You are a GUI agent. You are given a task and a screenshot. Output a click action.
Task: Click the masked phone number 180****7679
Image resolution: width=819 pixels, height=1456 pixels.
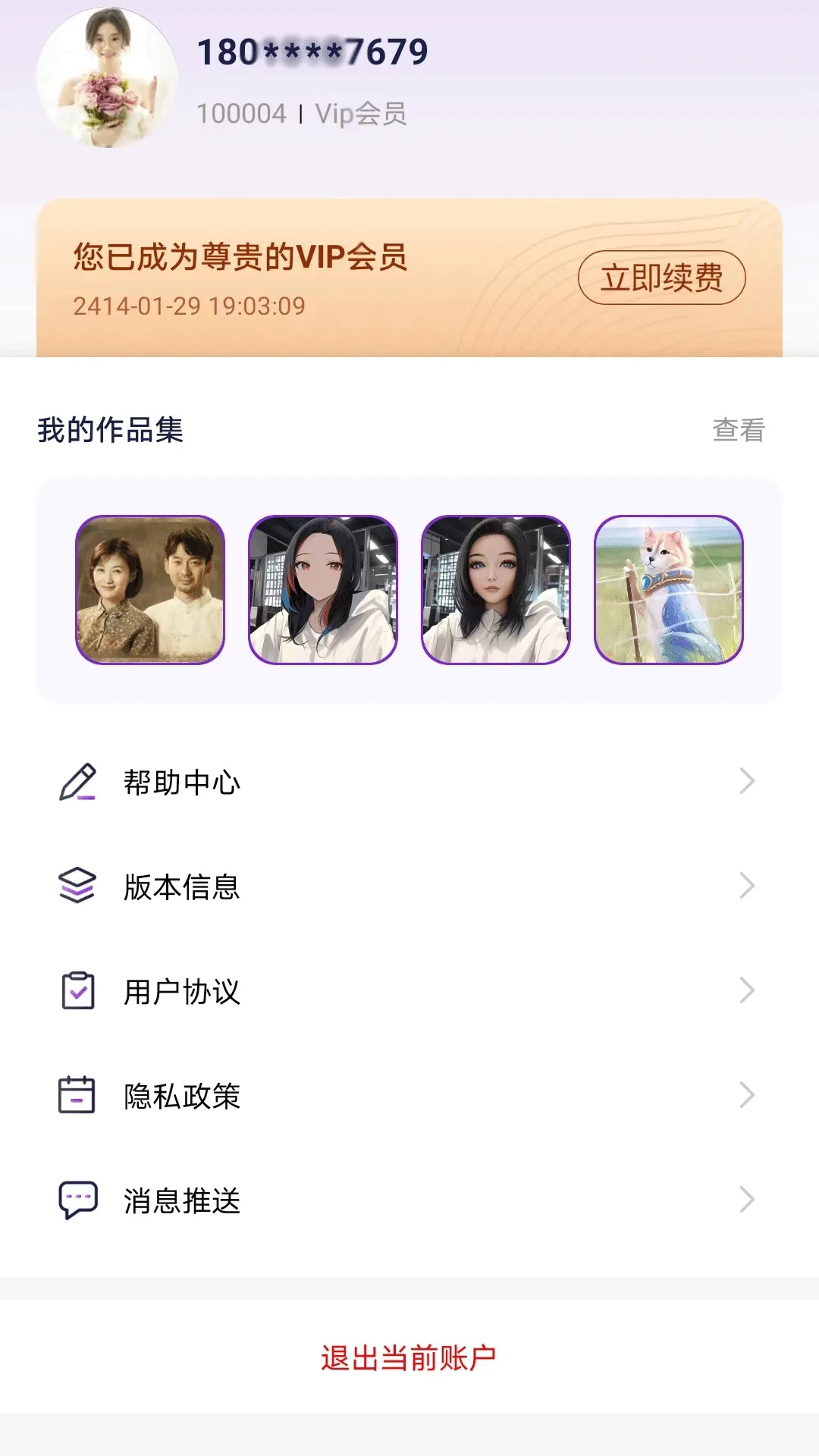click(312, 50)
